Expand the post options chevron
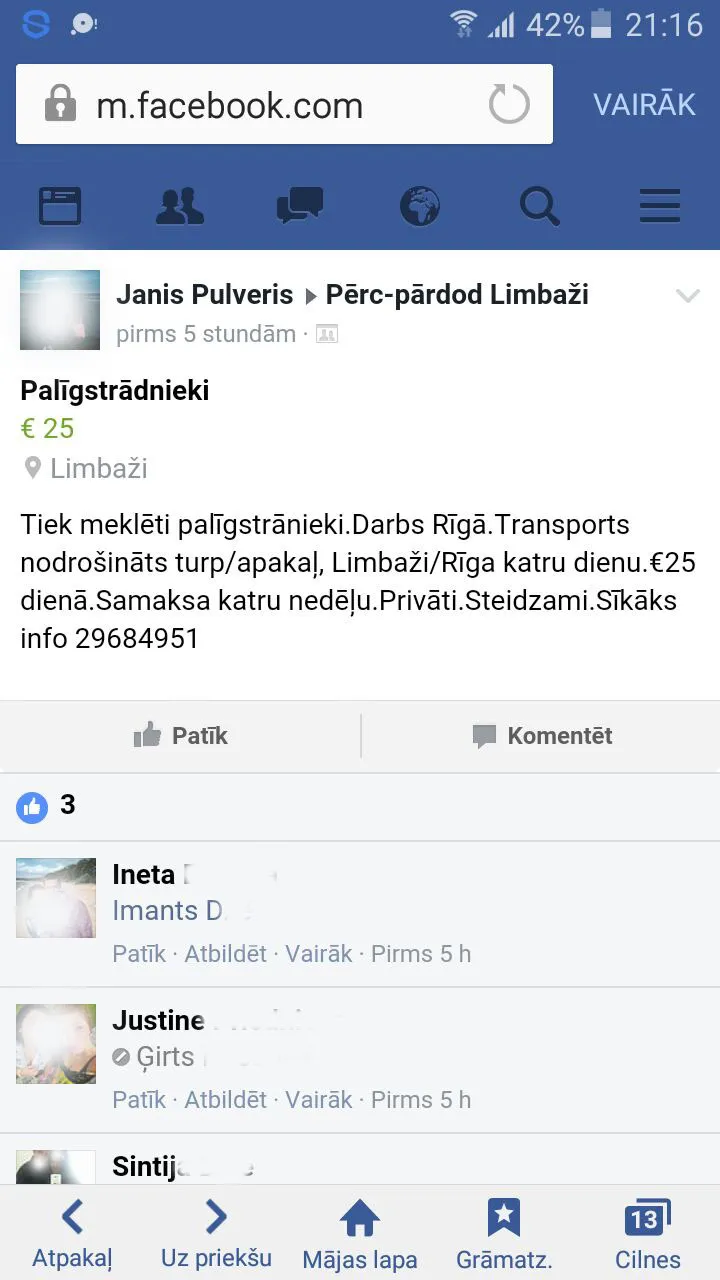Screen dimensions: 720x1280 pos(688,296)
